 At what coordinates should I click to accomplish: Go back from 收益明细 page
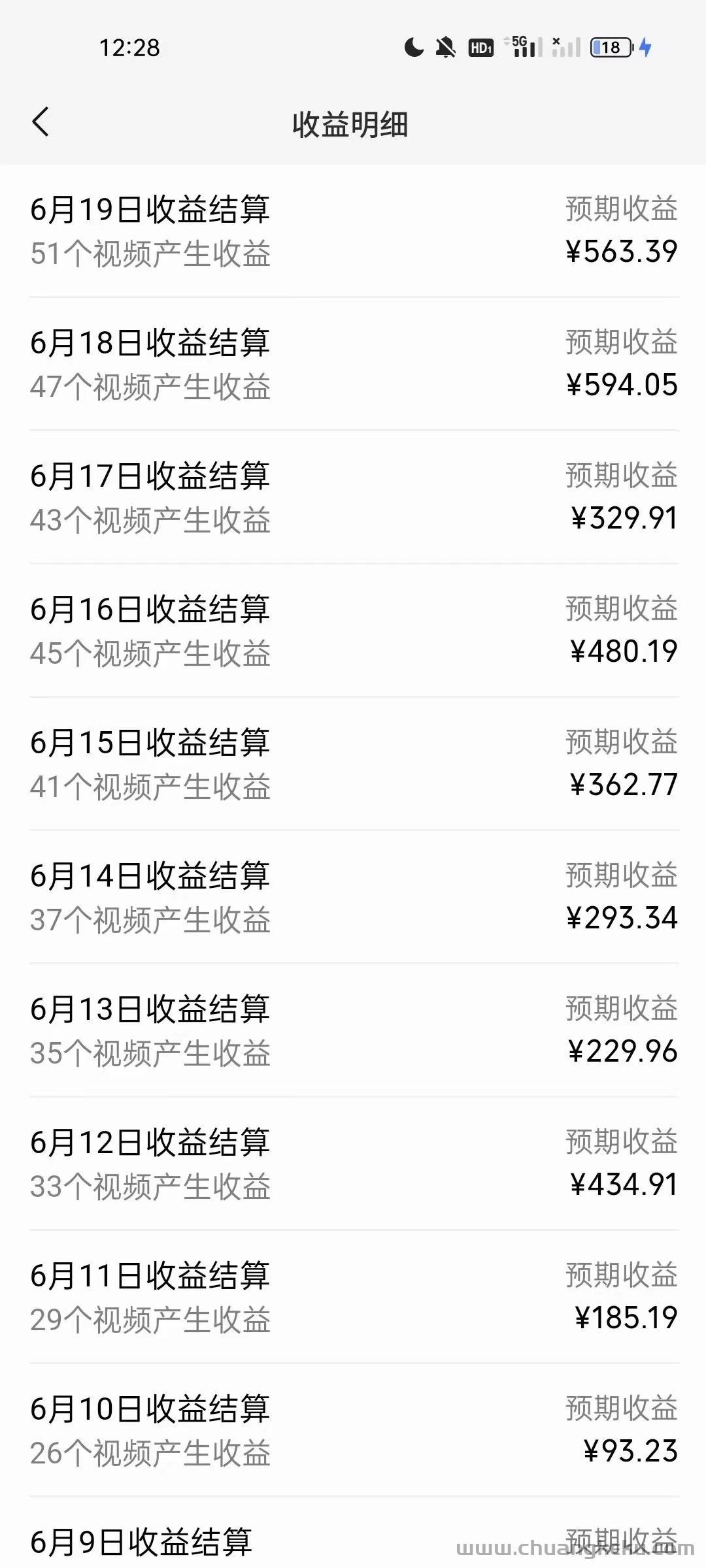(x=41, y=122)
